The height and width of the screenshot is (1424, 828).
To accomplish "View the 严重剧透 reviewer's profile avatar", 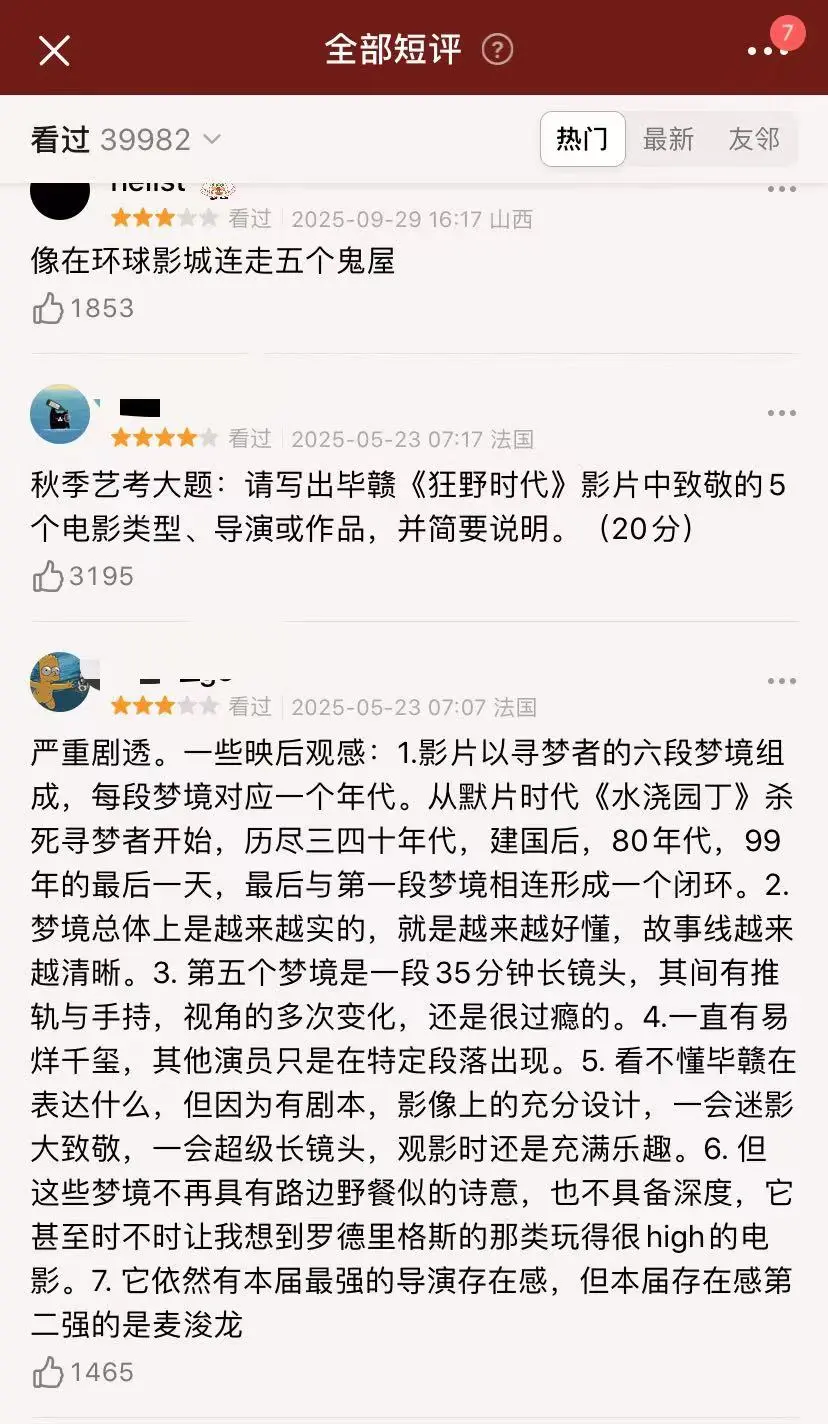I will [60, 682].
